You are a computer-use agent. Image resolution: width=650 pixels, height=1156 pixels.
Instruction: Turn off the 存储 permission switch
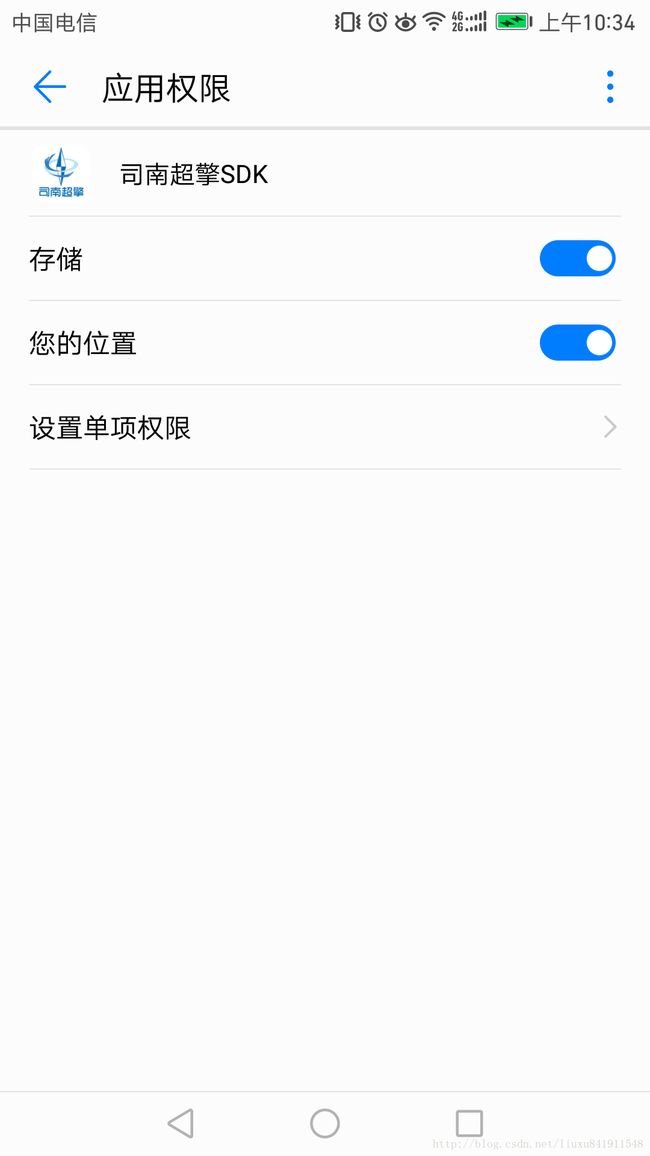coord(577,259)
